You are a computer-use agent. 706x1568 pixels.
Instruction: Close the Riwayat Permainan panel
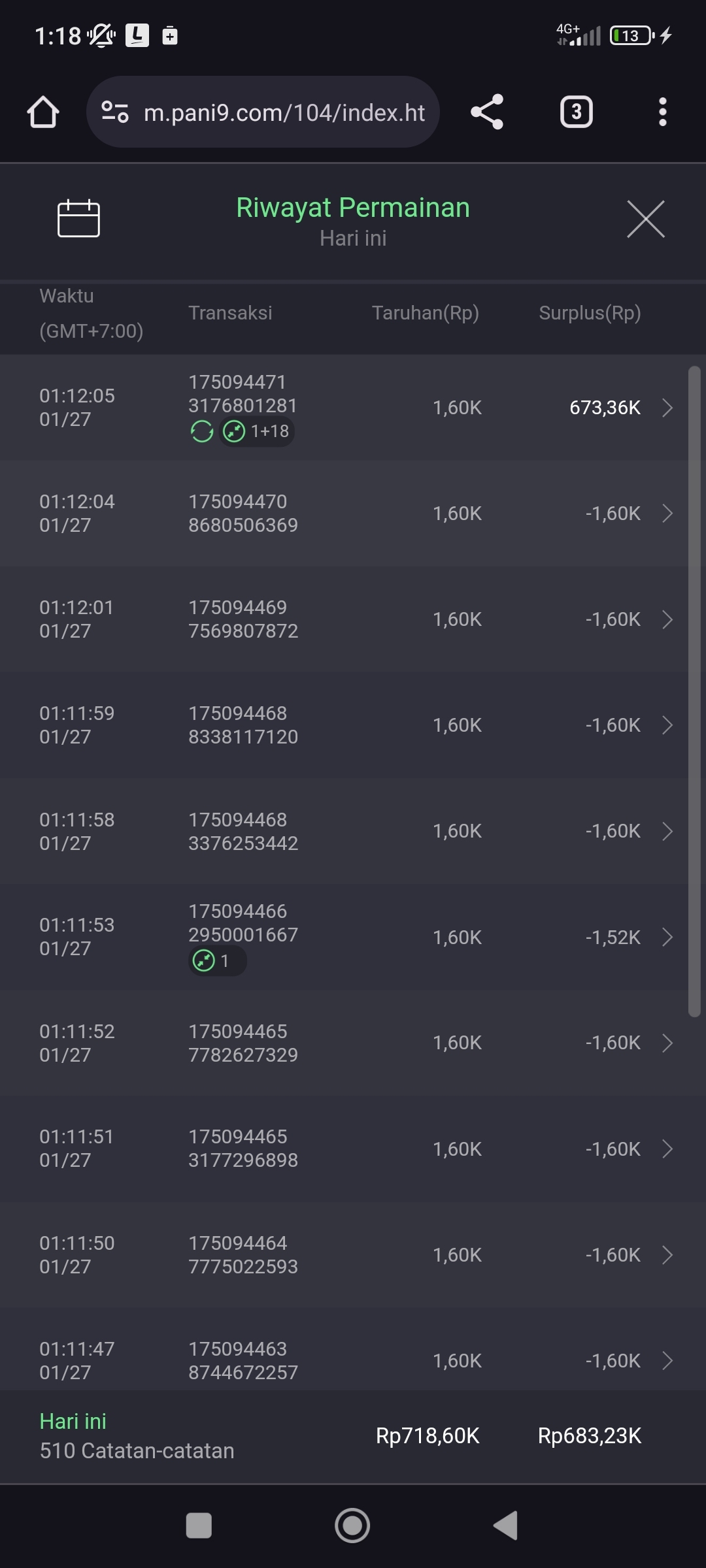click(645, 219)
